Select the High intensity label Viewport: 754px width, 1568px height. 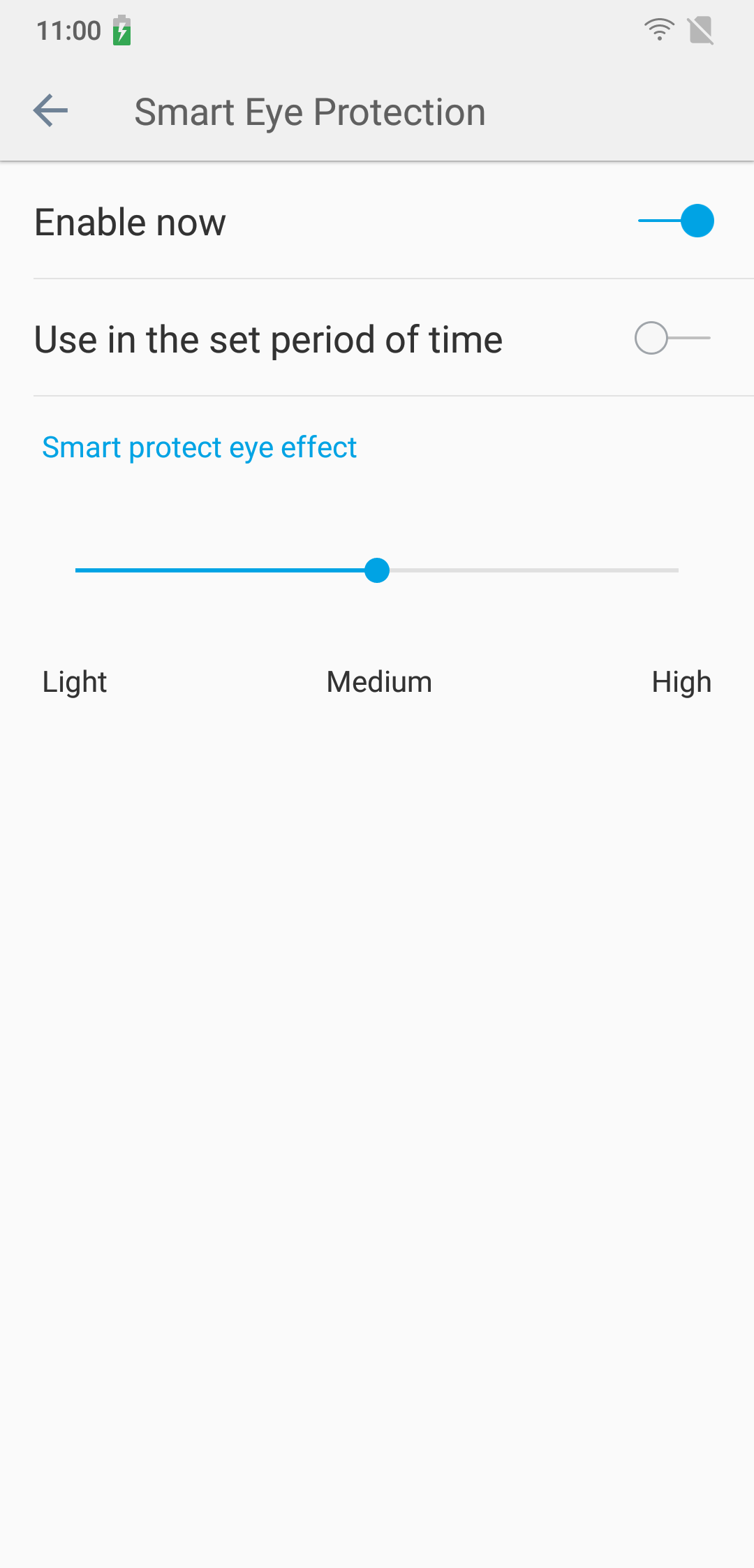click(x=681, y=681)
